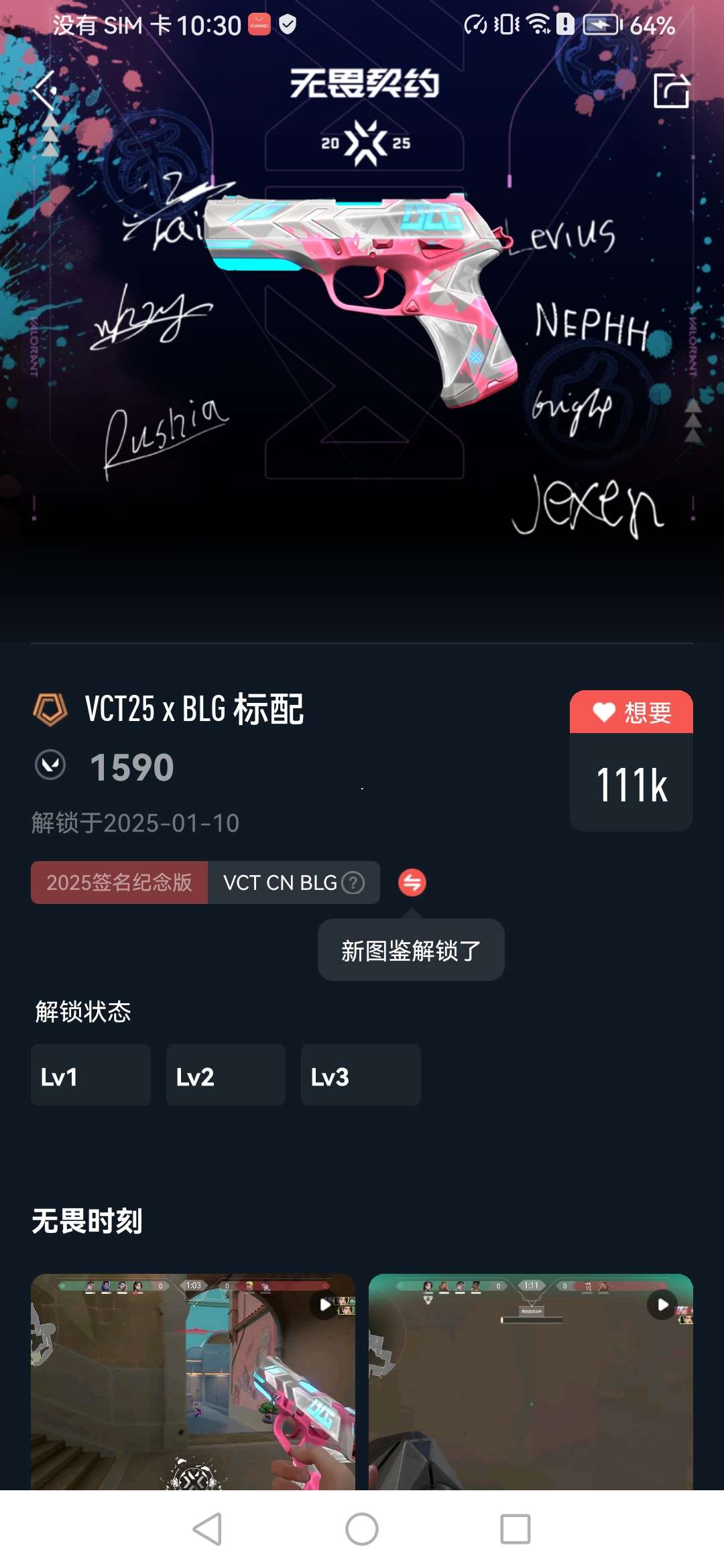Tap the red swap icon

(x=412, y=883)
